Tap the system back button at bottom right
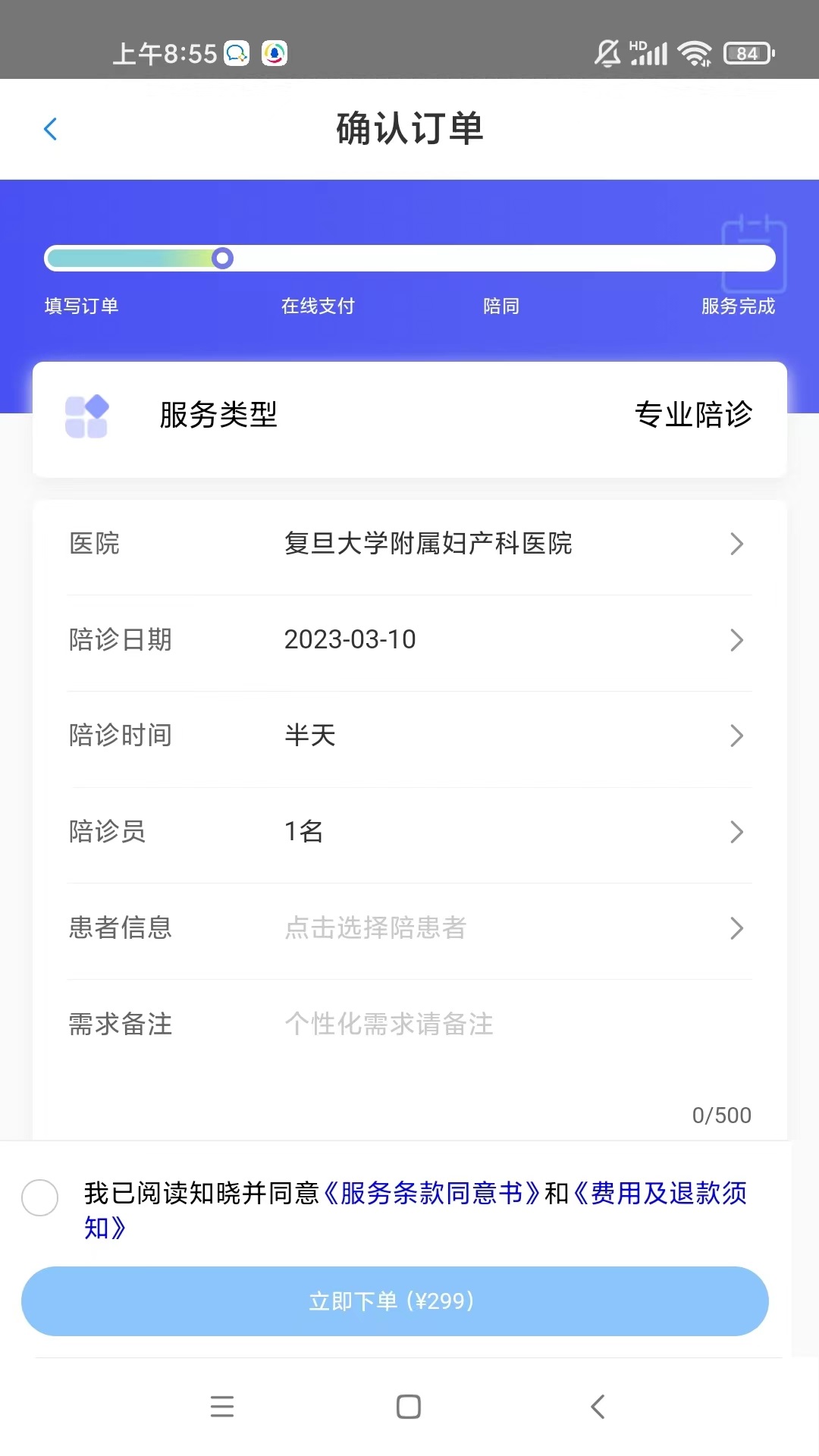819x1456 pixels. pyautogui.click(x=597, y=1407)
